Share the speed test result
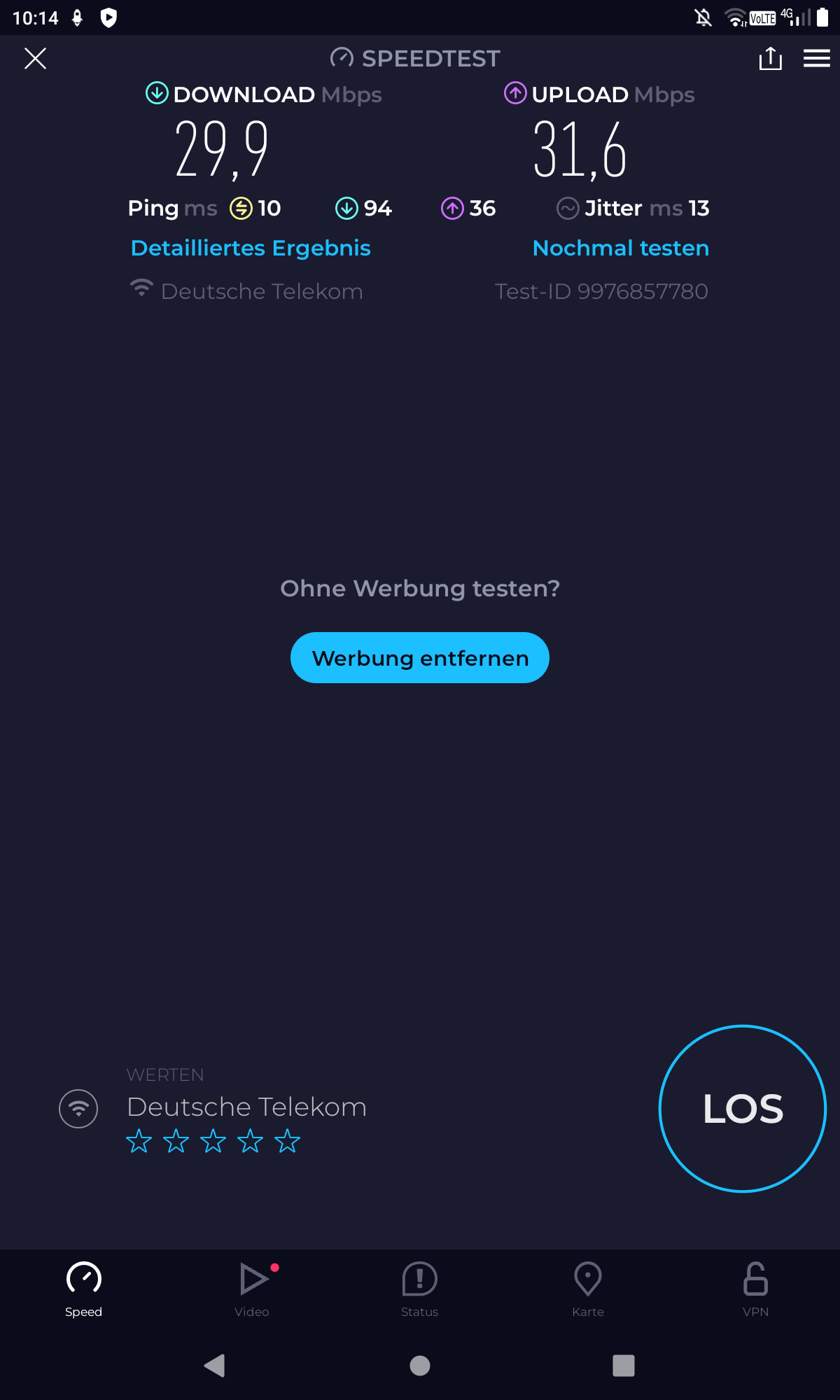Screen dimensions: 840x1400 tap(770, 58)
